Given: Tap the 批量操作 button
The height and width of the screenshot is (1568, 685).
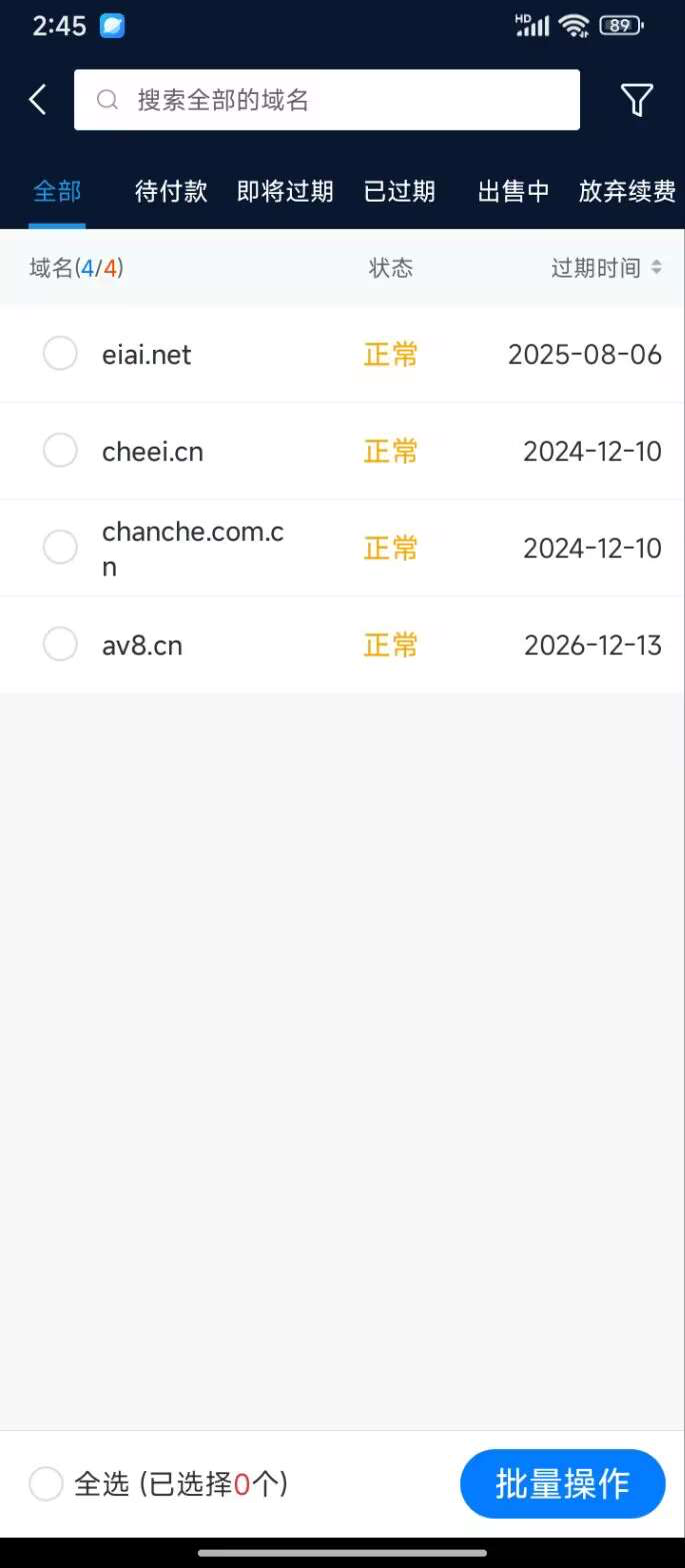Looking at the screenshot, I should tap(562, 1484).
